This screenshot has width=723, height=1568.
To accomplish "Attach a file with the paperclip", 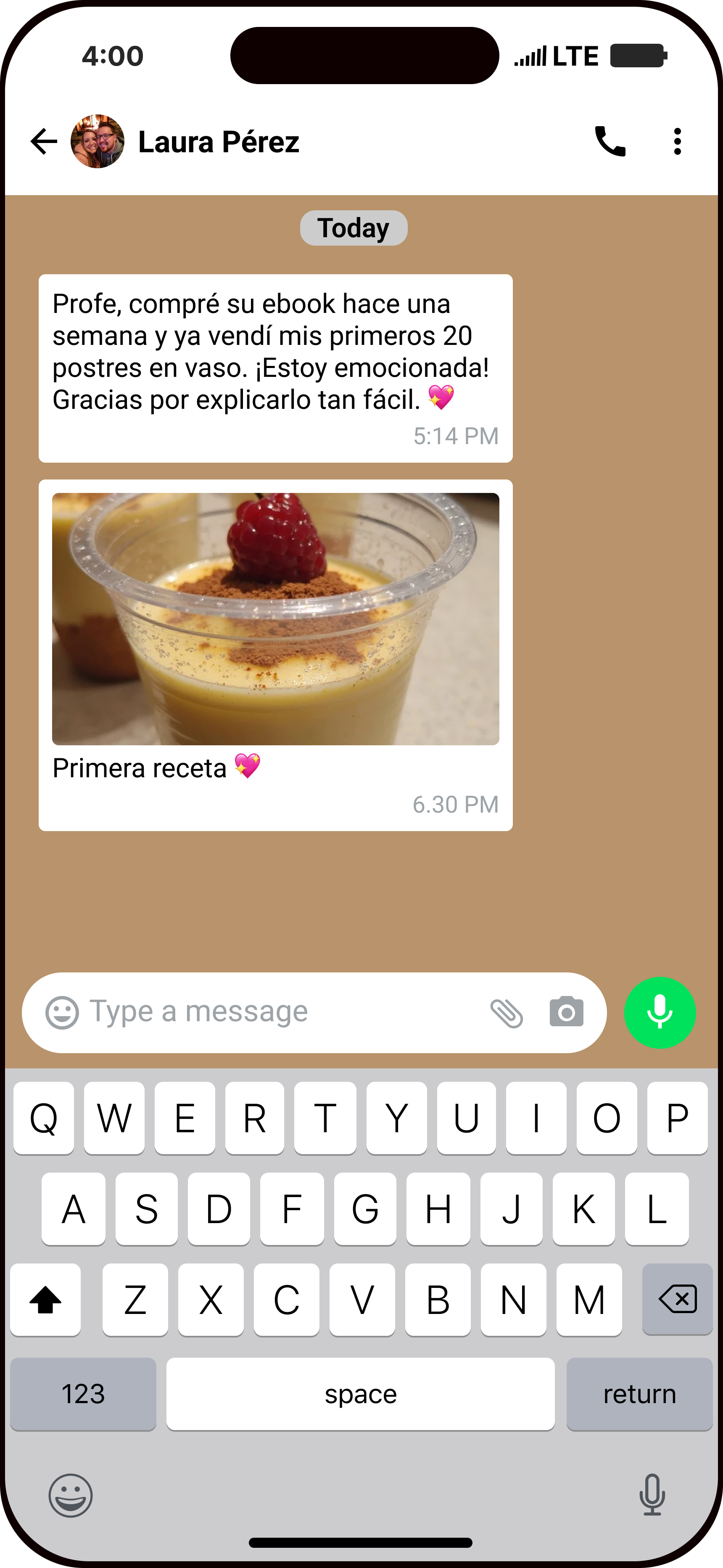I will point(507,1013).
